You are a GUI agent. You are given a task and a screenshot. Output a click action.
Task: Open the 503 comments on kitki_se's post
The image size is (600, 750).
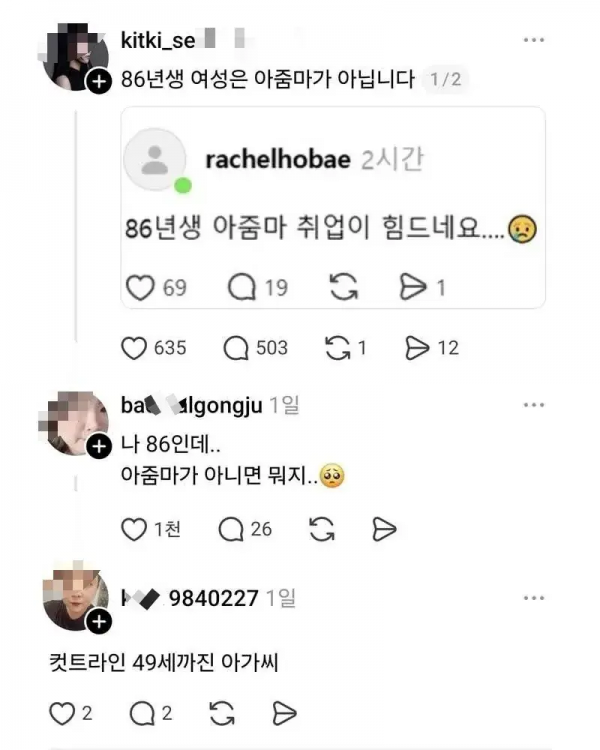(x=237, y=348)
